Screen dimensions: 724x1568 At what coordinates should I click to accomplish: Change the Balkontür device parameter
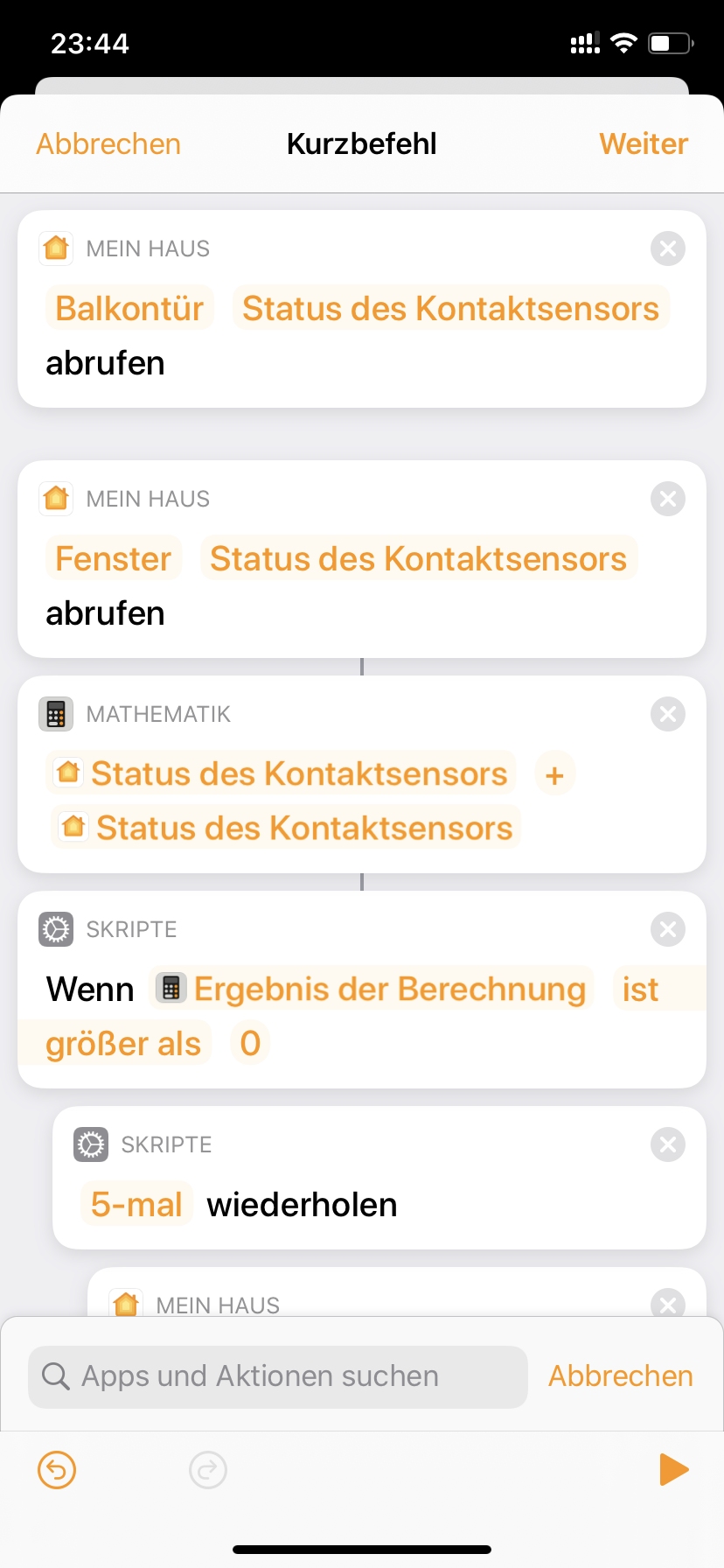pos(129,309)
